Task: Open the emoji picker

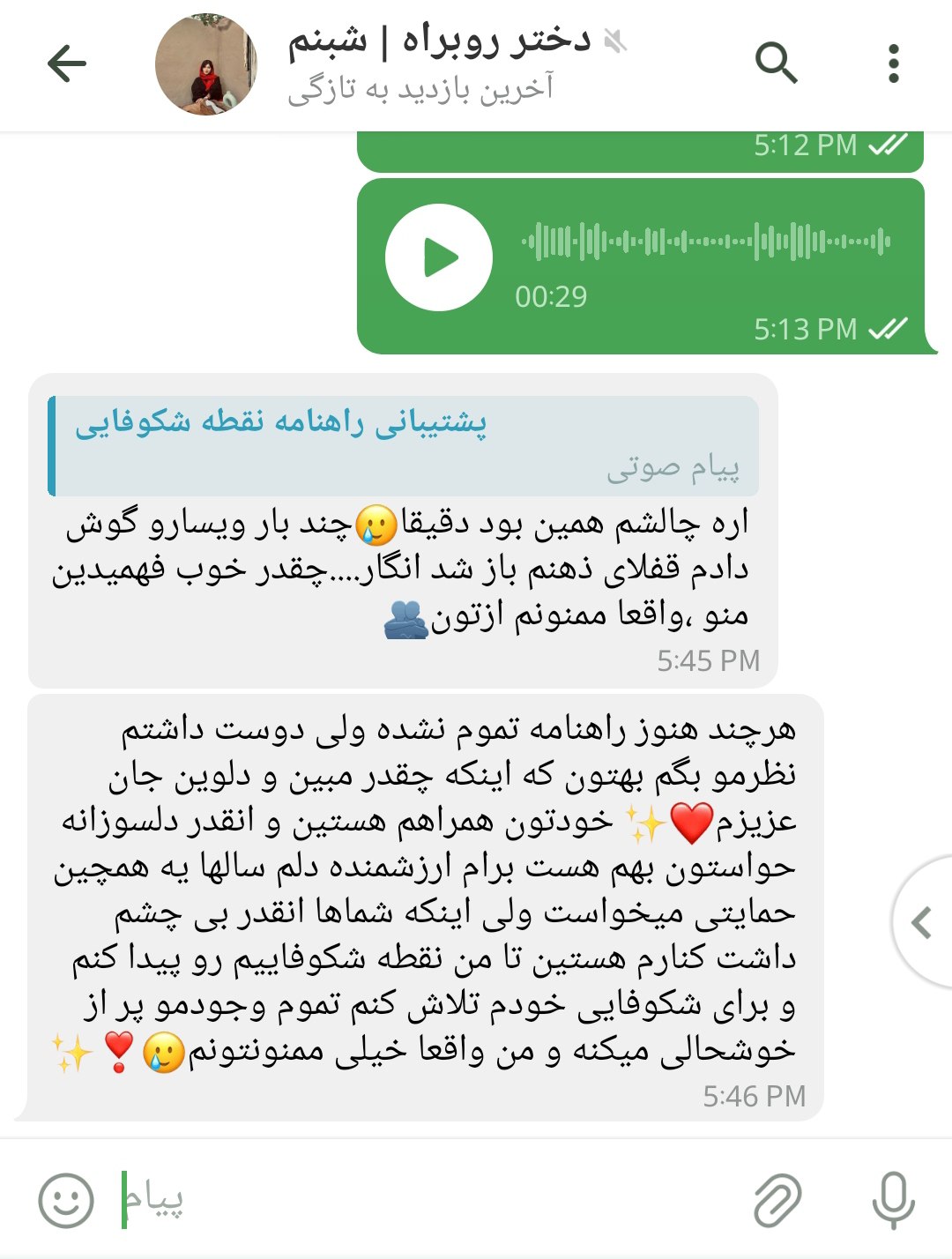Action: coord(66,1200)
